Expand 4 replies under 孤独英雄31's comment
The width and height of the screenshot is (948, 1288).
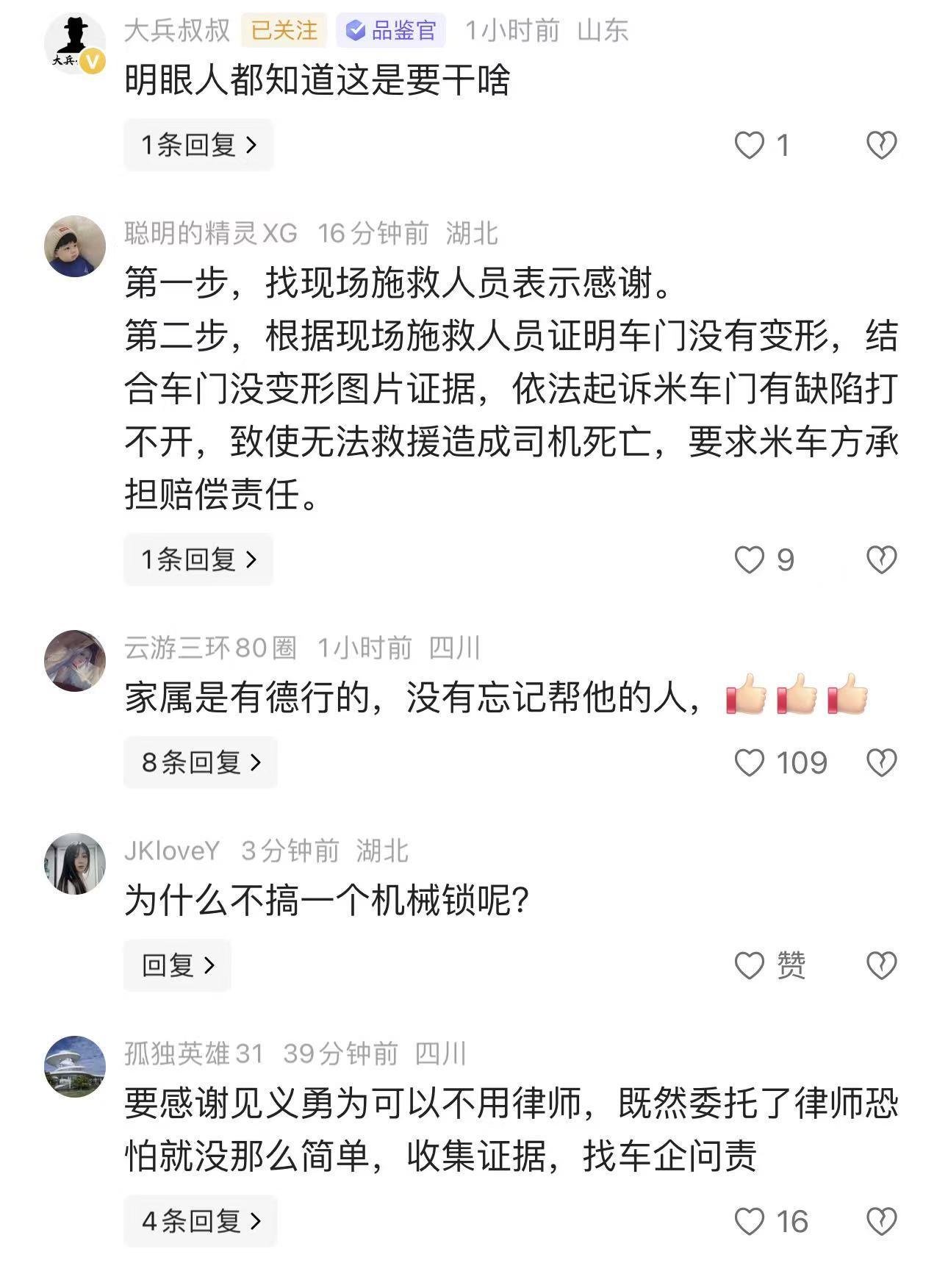201,1221
